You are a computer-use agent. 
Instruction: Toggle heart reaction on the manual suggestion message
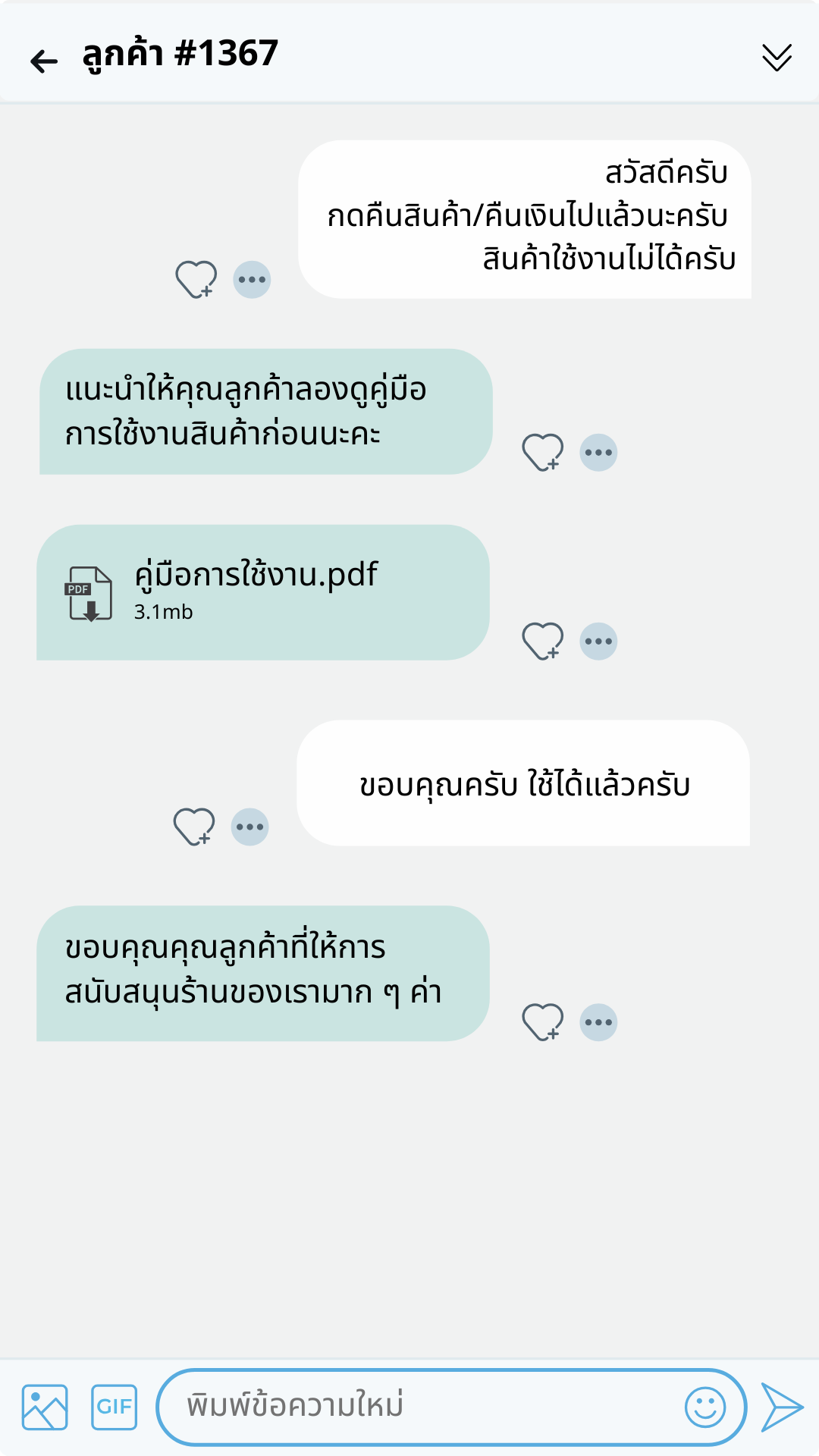point(543,451)
